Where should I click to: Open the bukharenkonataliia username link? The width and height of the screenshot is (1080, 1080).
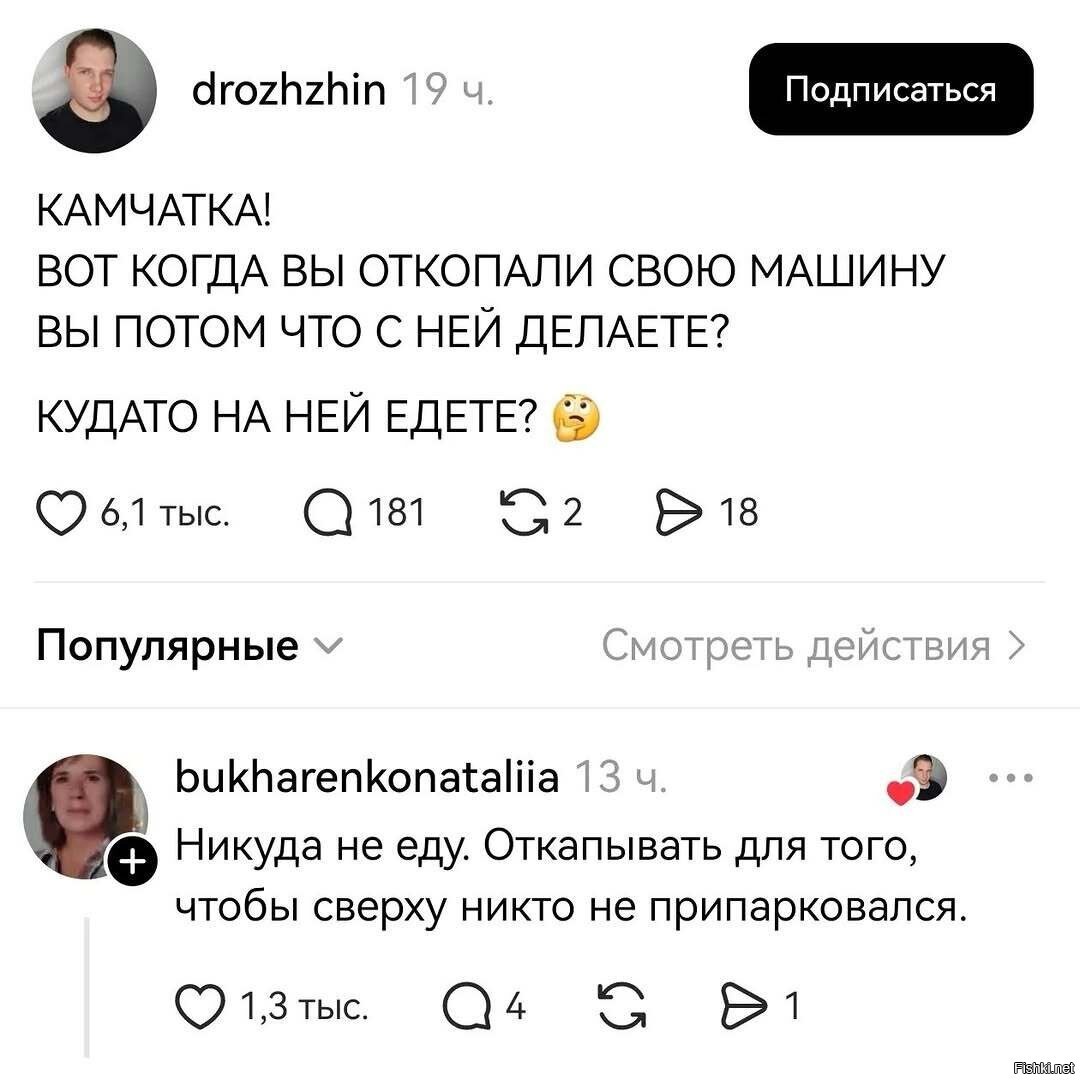[367, 776]
